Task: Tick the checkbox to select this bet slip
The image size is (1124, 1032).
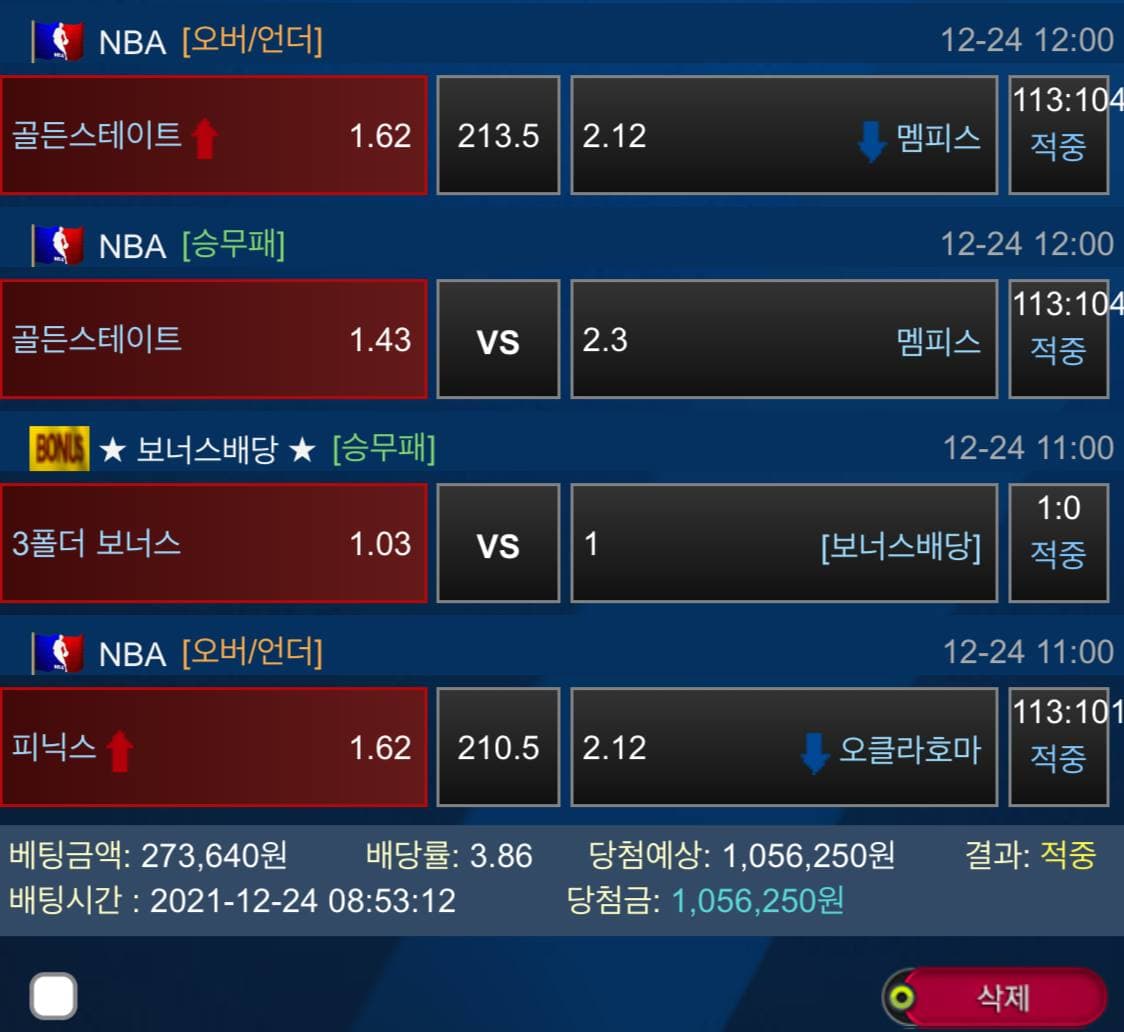Action: pos(53,996)
